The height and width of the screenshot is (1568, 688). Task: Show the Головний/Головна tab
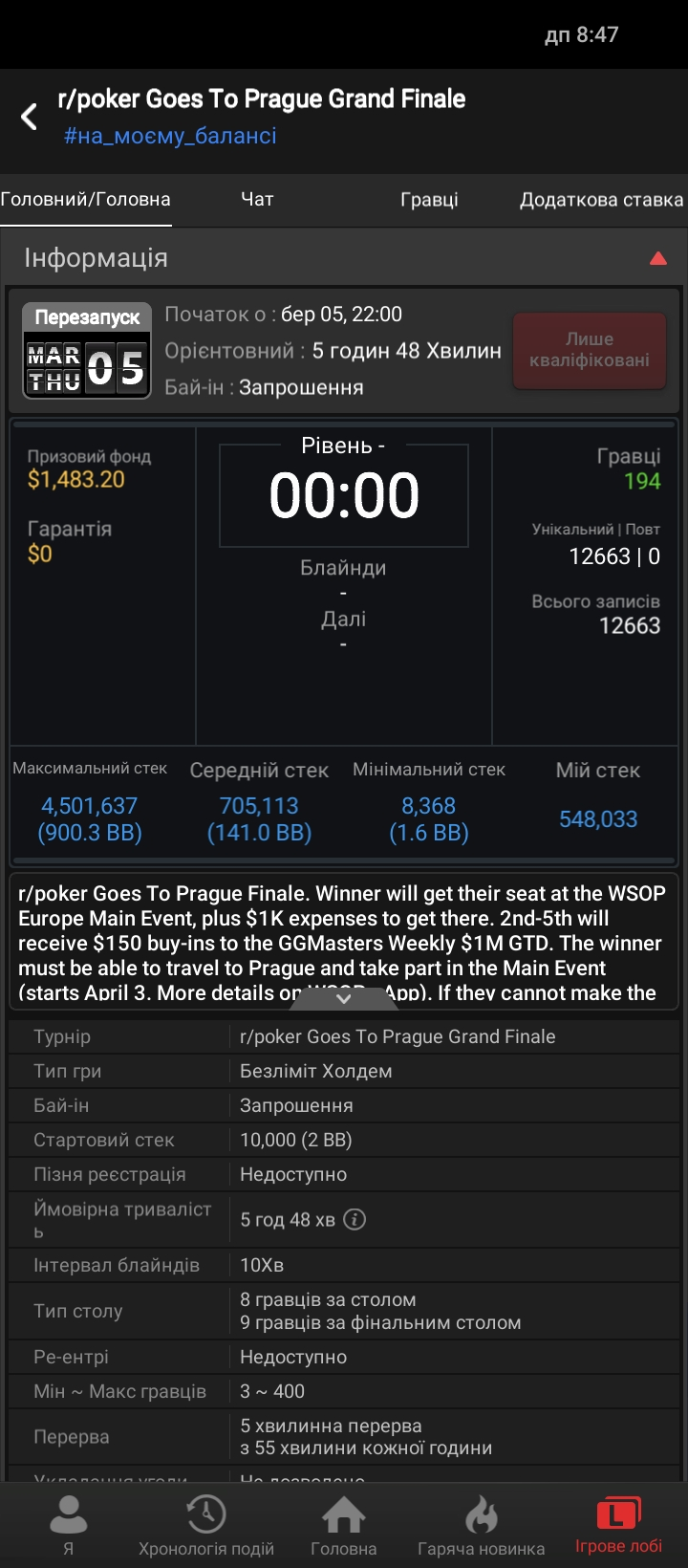pyautogui.click(x=86, y=199)
